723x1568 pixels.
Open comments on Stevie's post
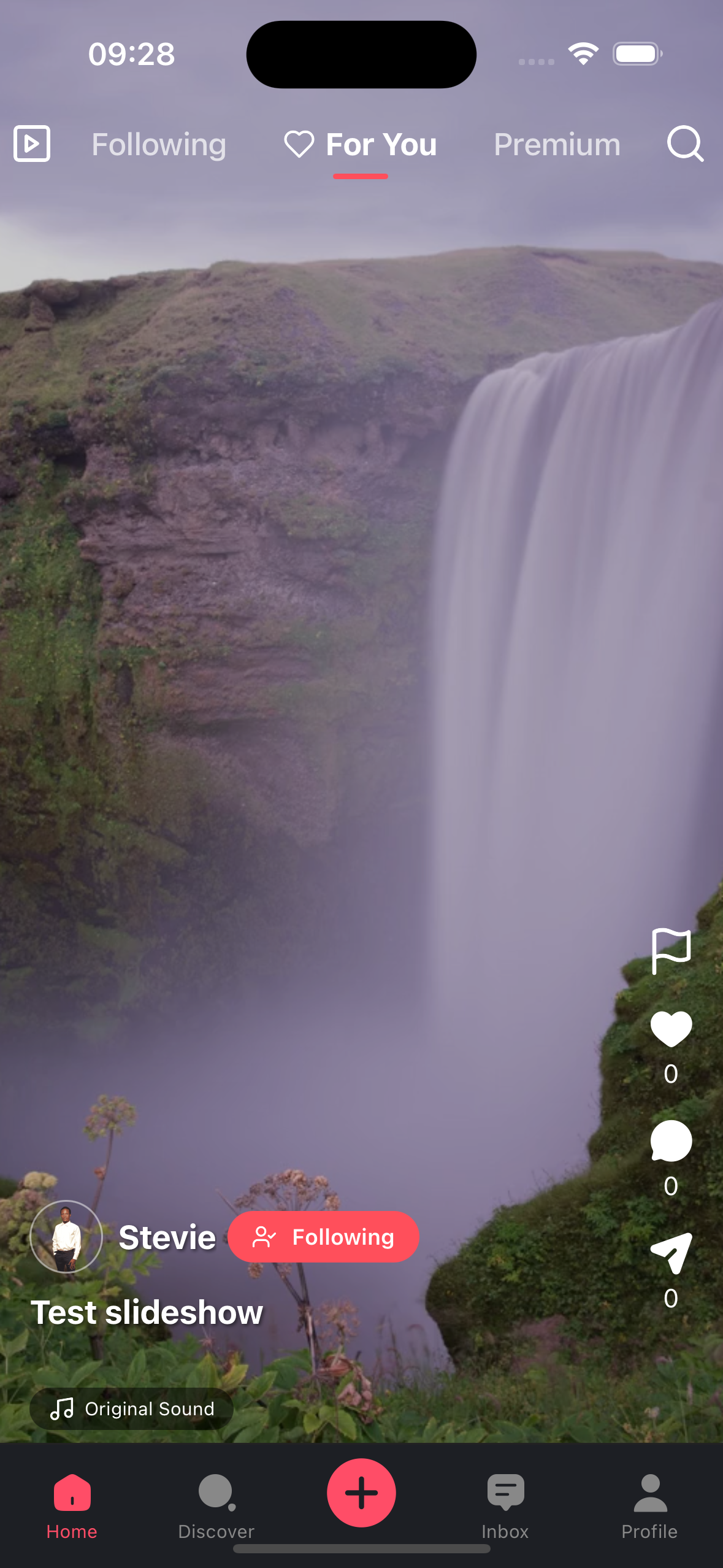coord(671,1142)
